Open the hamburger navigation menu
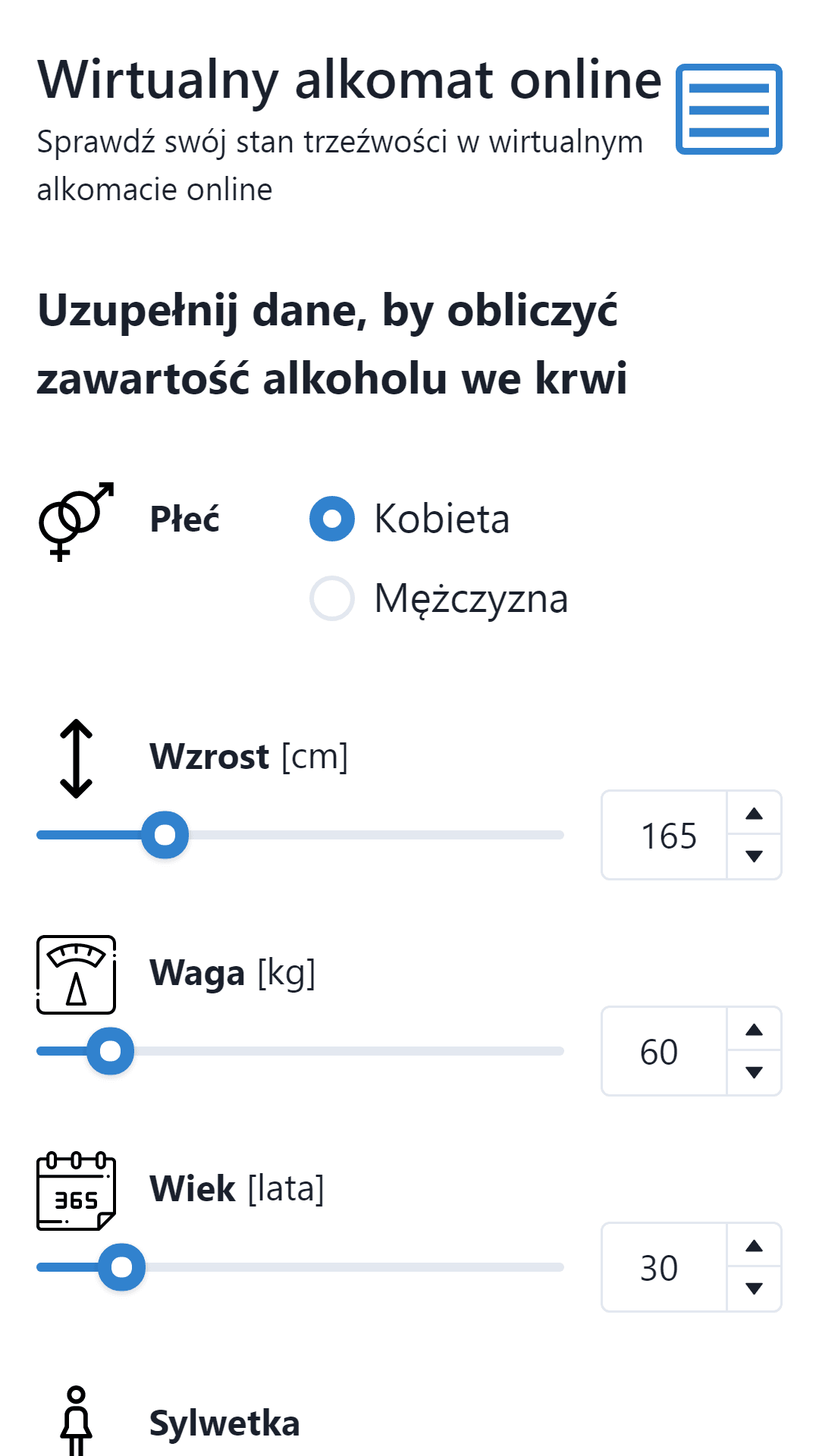 [x=728, y=108]
